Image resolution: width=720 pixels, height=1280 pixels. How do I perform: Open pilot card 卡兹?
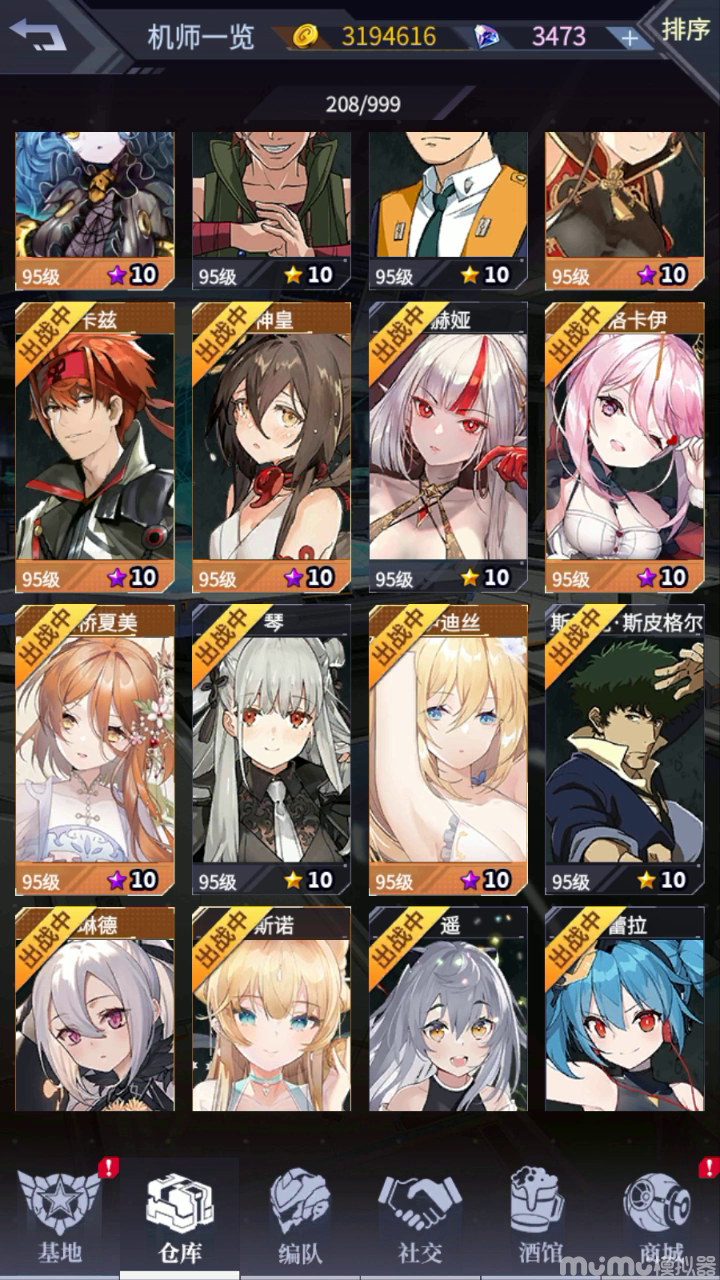tap(95, 447)
